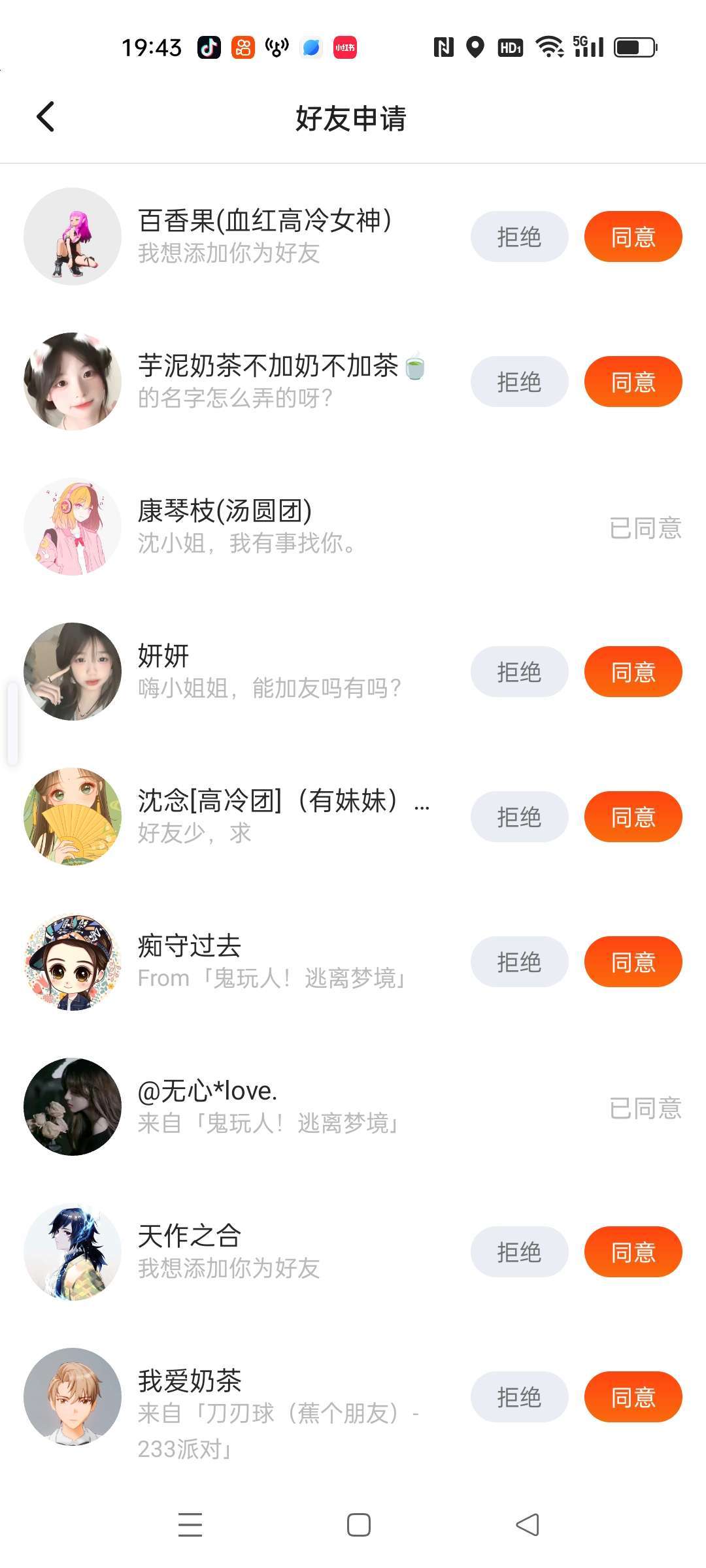The image size is (706, 1568).
Task: Approve 妍妍's friend request
Action: point(633,672)
